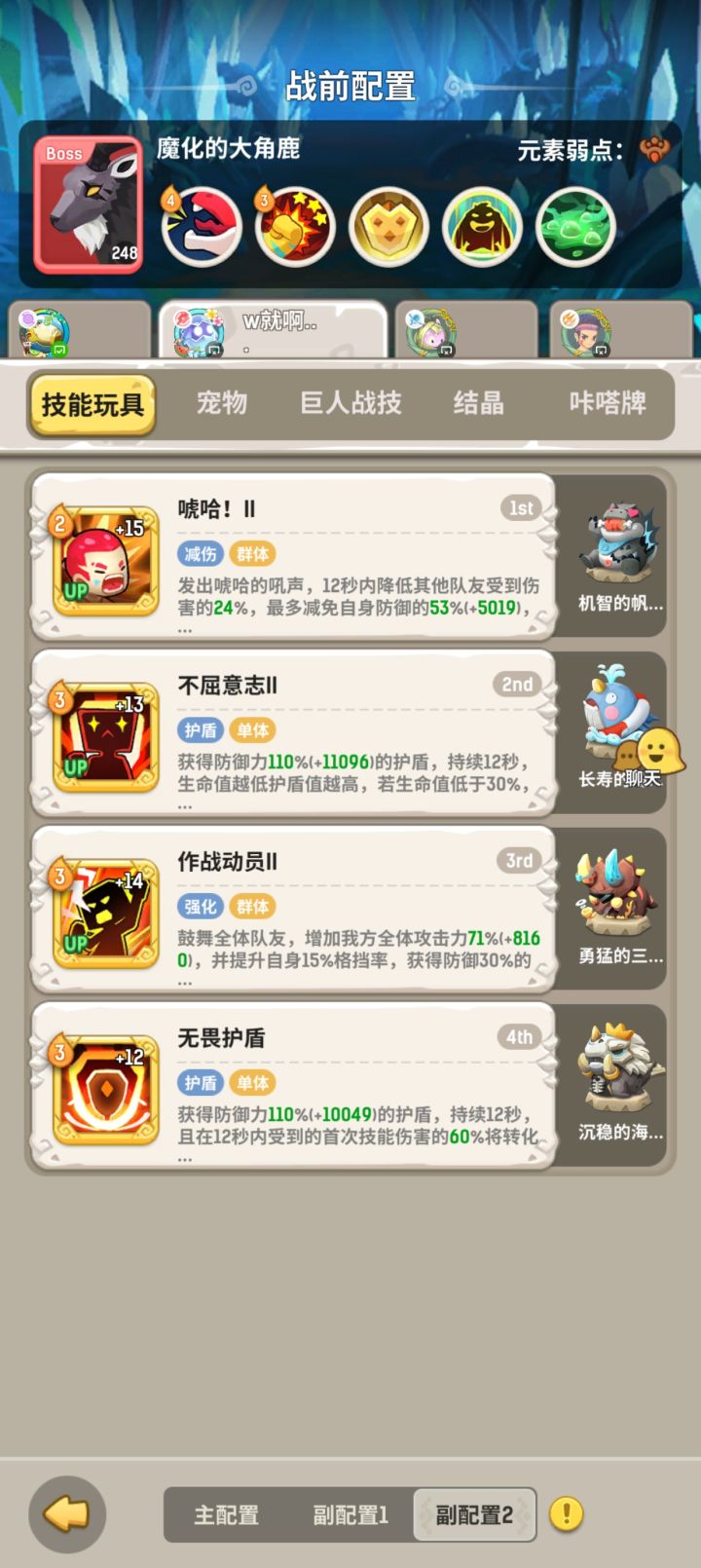The height and width of the screenshot is (1568, 701).
Task: Click the 魔化的大角鹿 boss portrait
Action: tap(89, 202)
